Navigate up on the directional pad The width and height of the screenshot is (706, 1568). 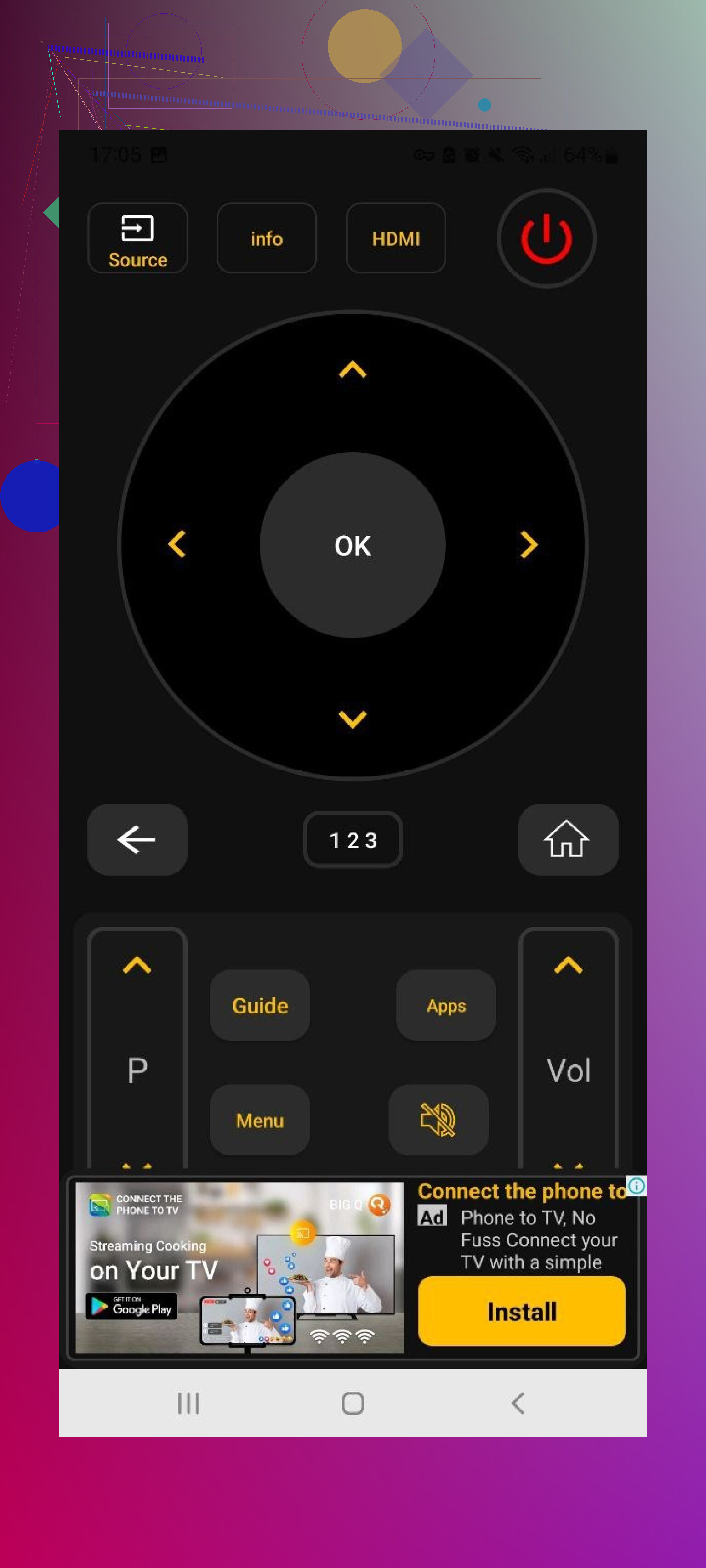352,369
